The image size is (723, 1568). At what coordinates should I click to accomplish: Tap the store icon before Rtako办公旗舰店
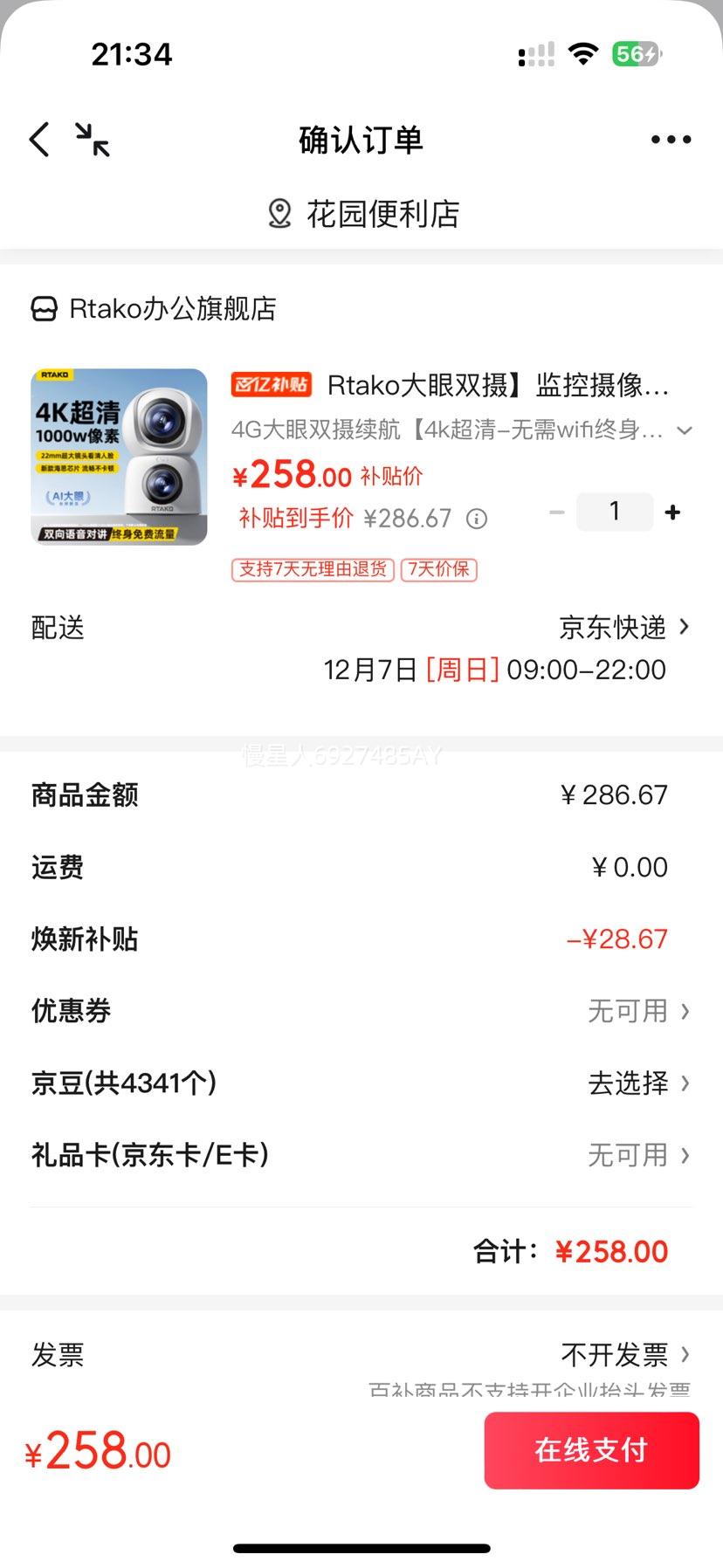41,308
